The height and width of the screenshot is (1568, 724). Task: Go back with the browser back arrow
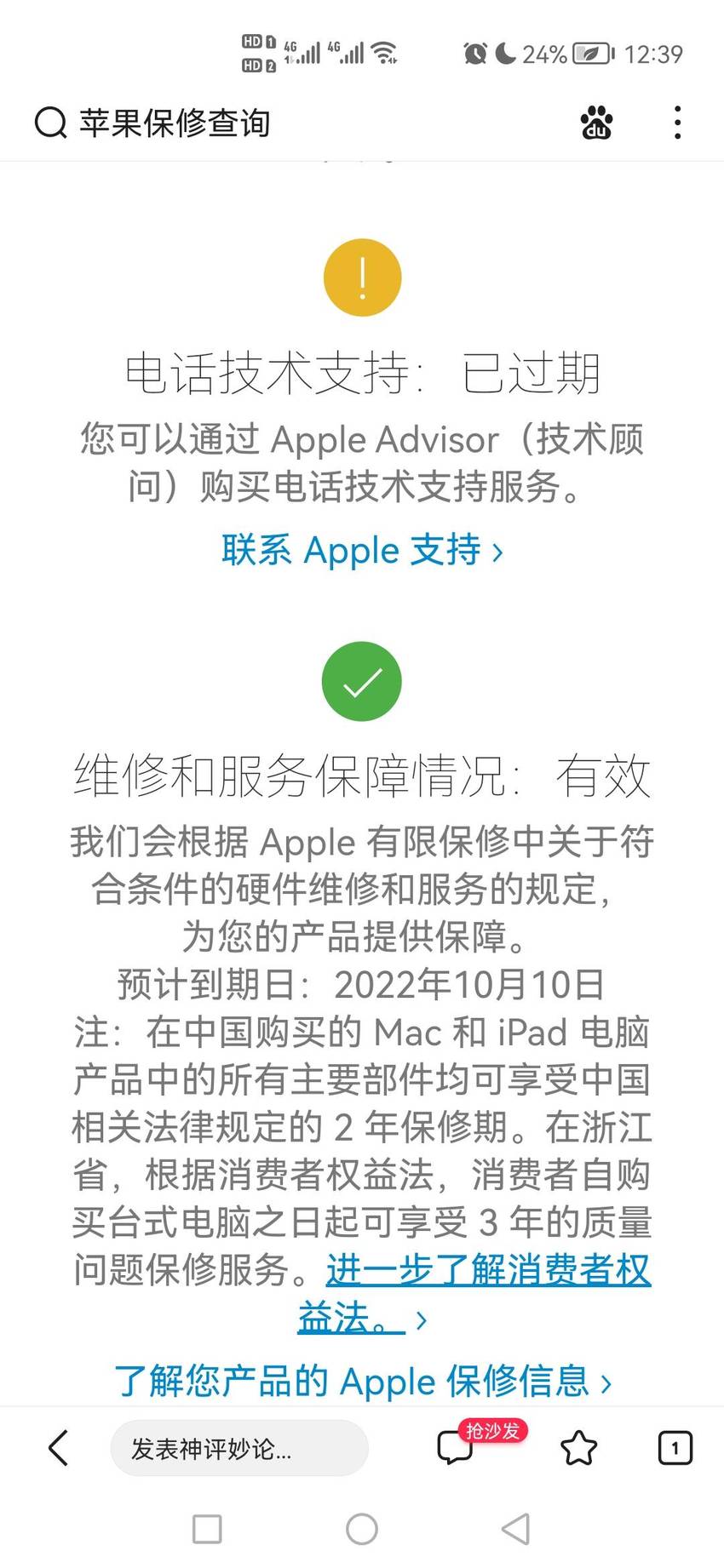click(59, 1447)
